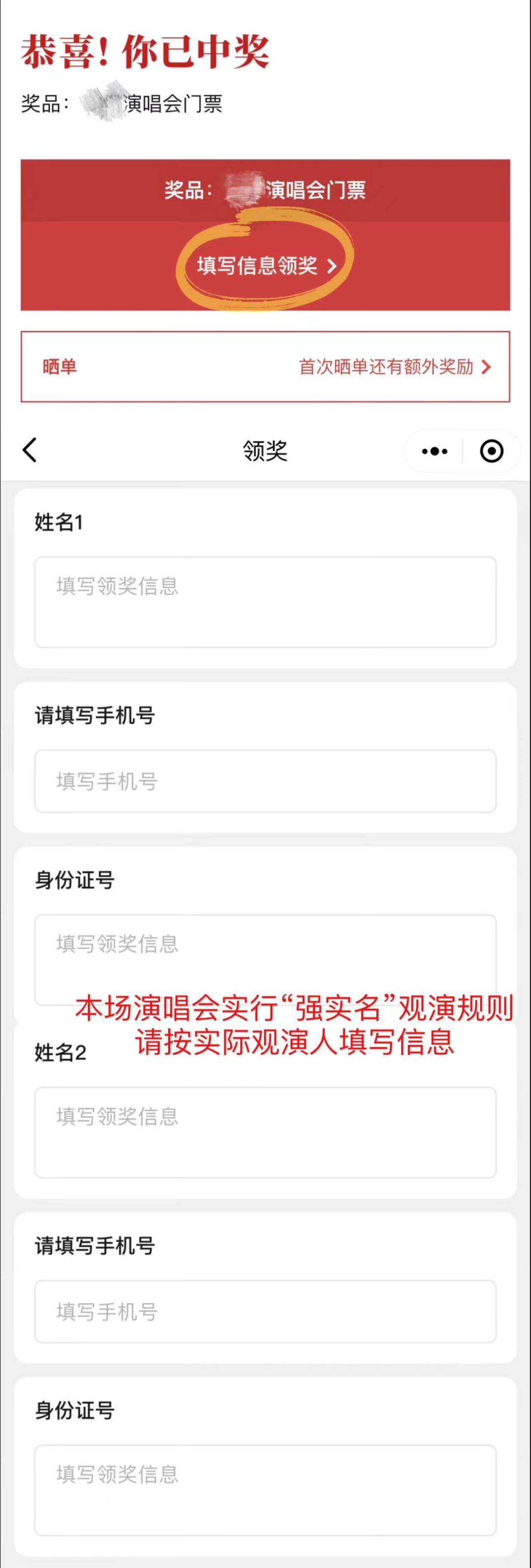Click the 姓名2 name input field

pyautogui.click(x=265, y=1129)
